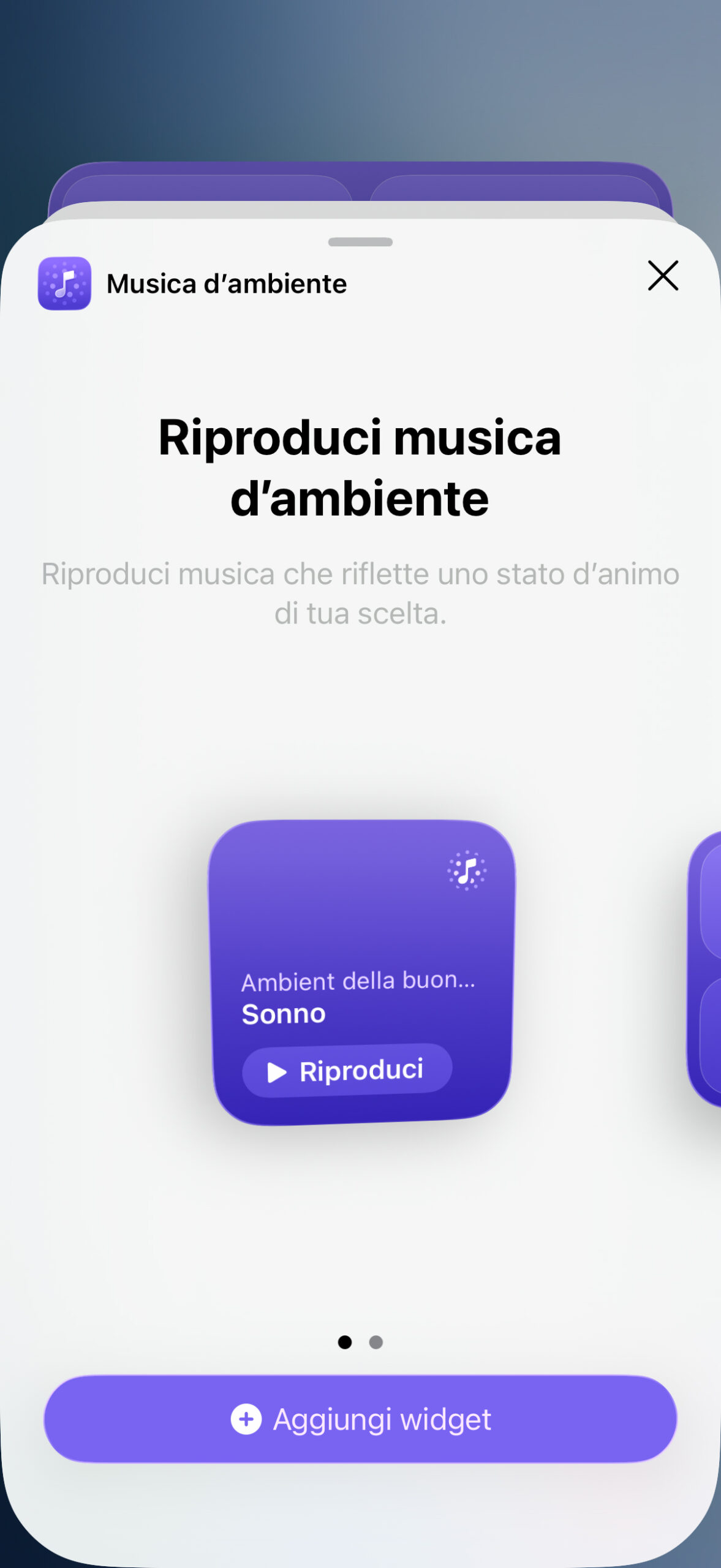The width and height of the screenshot is (721, 1568).
Task: Tap the Aggiungi widget button
Action: coord(360,1419)
